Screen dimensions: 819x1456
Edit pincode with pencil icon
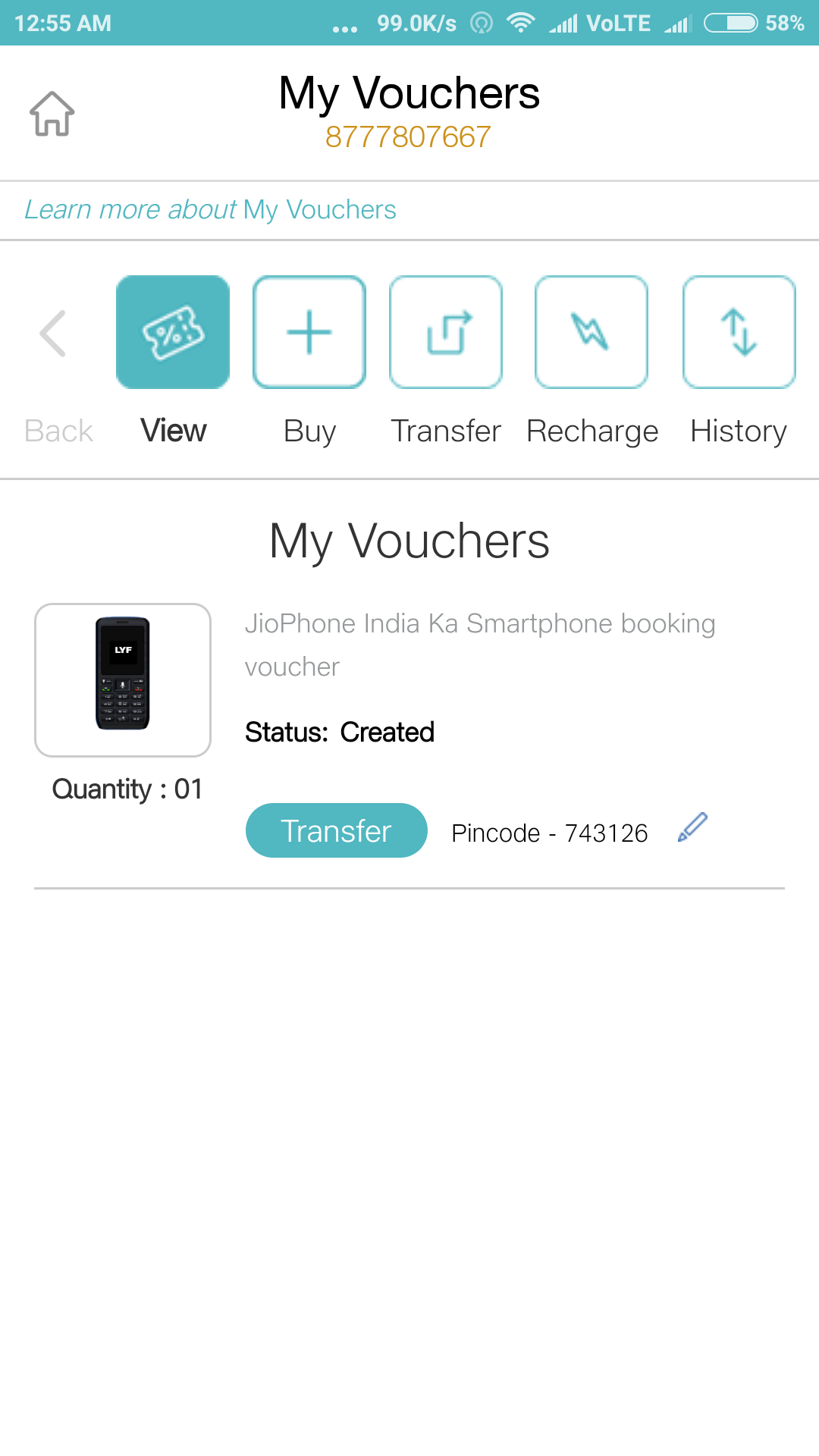point(692,827)
